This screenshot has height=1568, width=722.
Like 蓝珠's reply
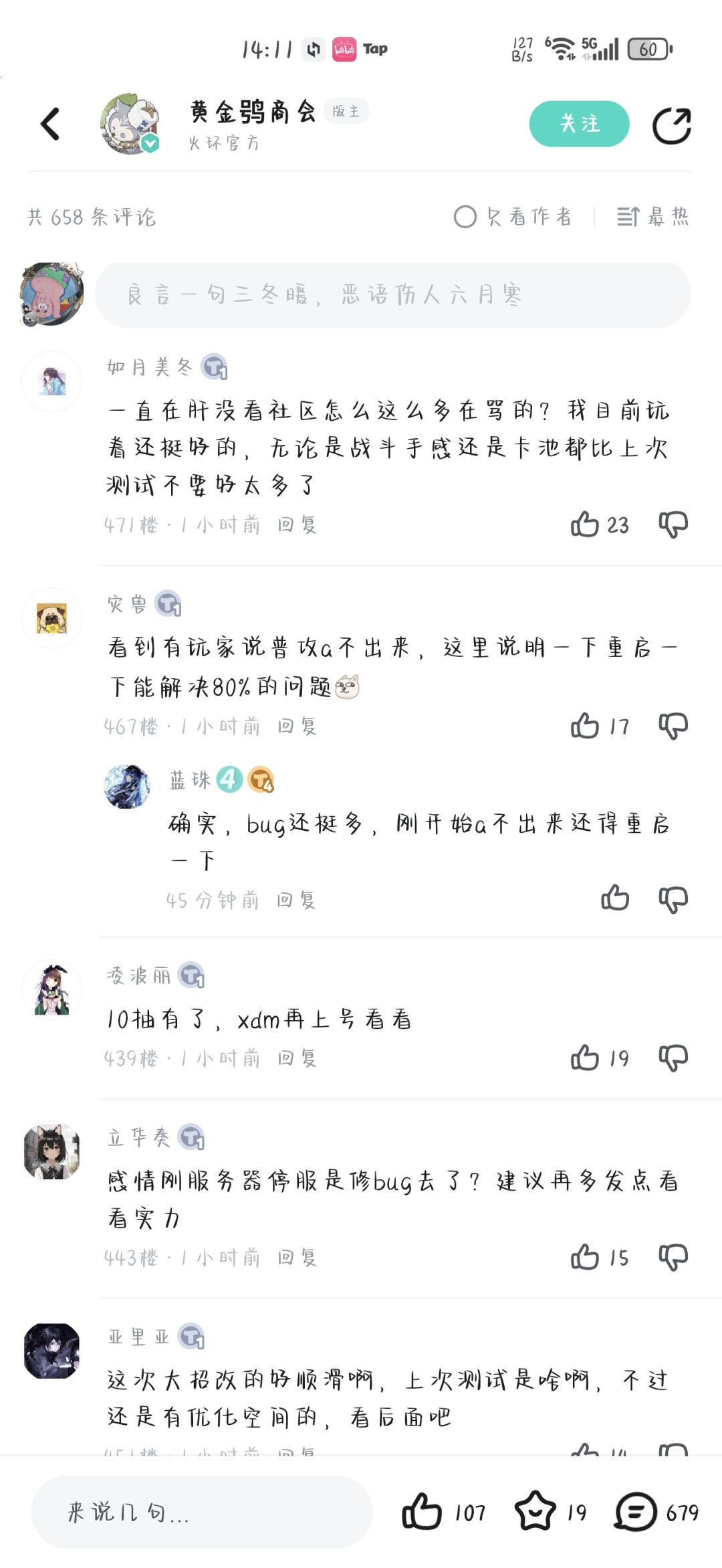point(615,899)
